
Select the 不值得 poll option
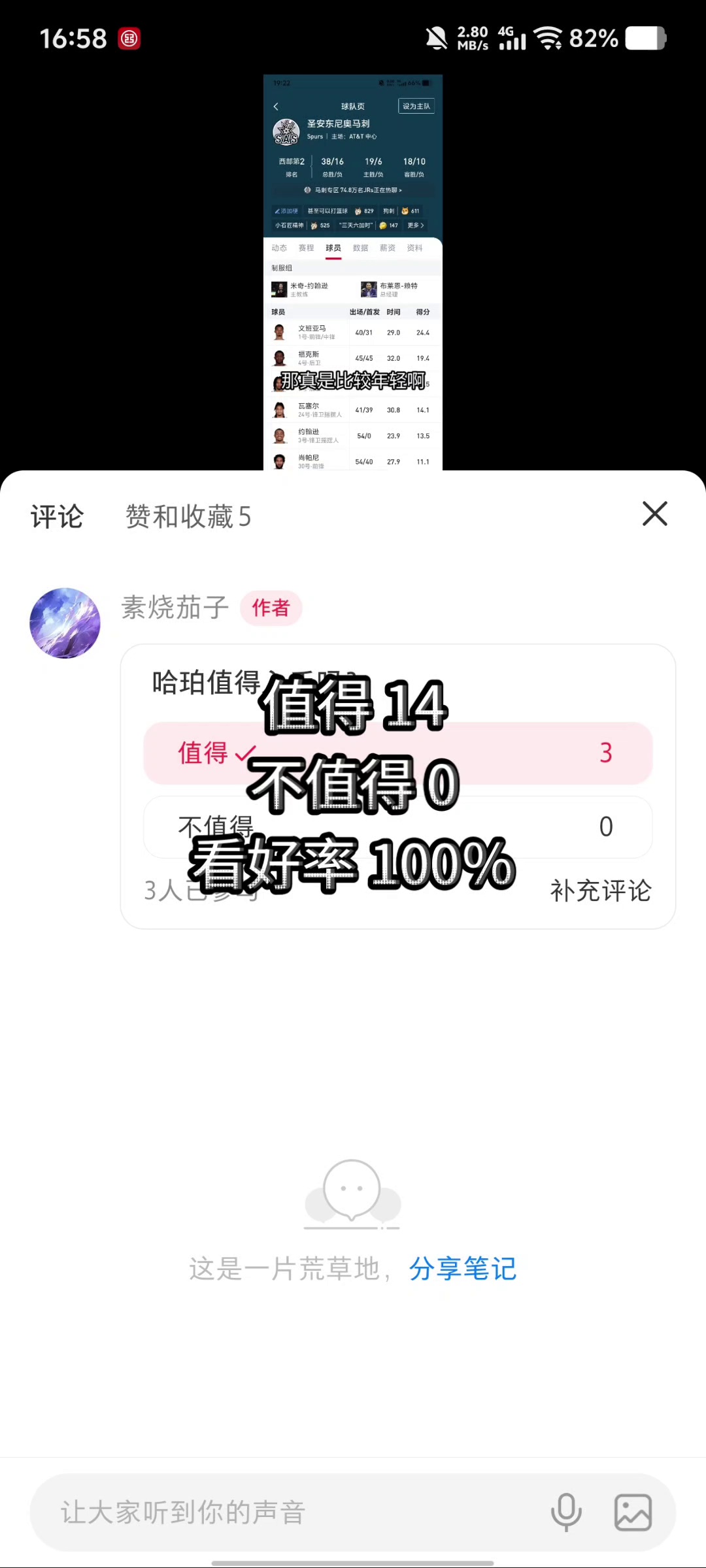[x=397, y=827]
